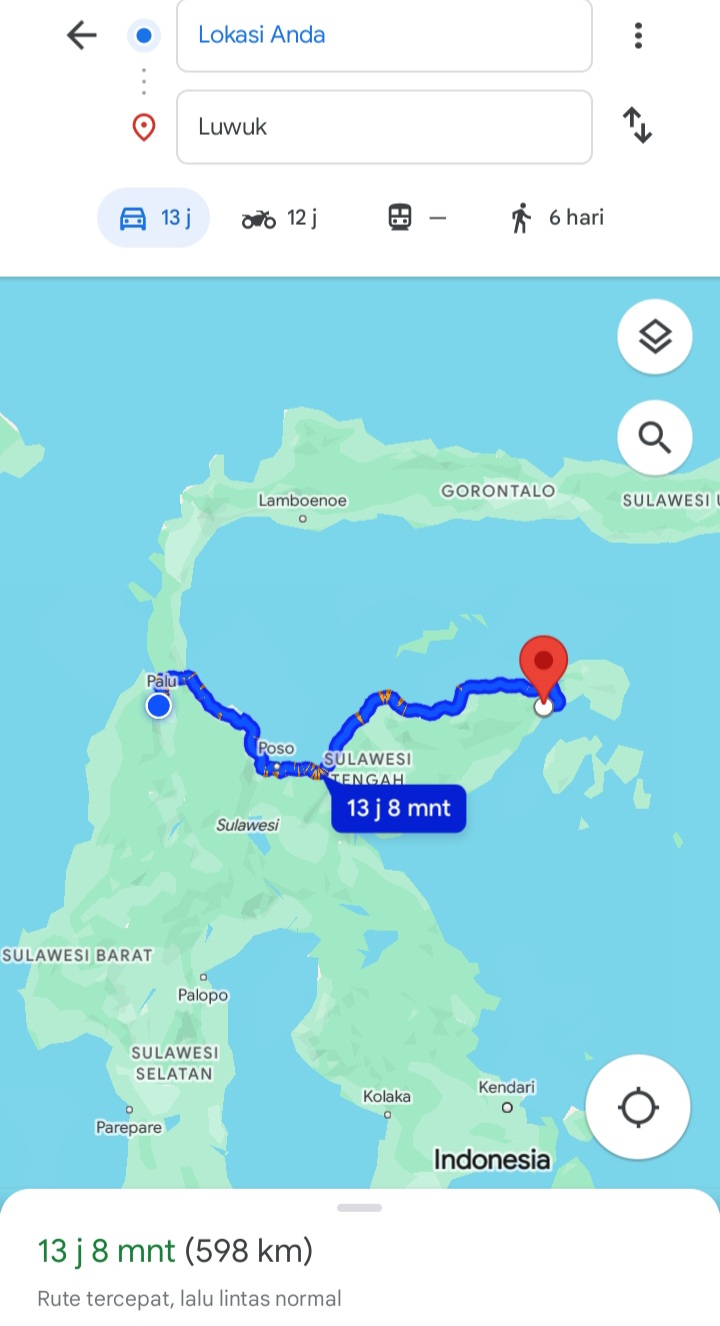
Task: Open the three-dot overflow menu
Action: click(x=638, y=36)
